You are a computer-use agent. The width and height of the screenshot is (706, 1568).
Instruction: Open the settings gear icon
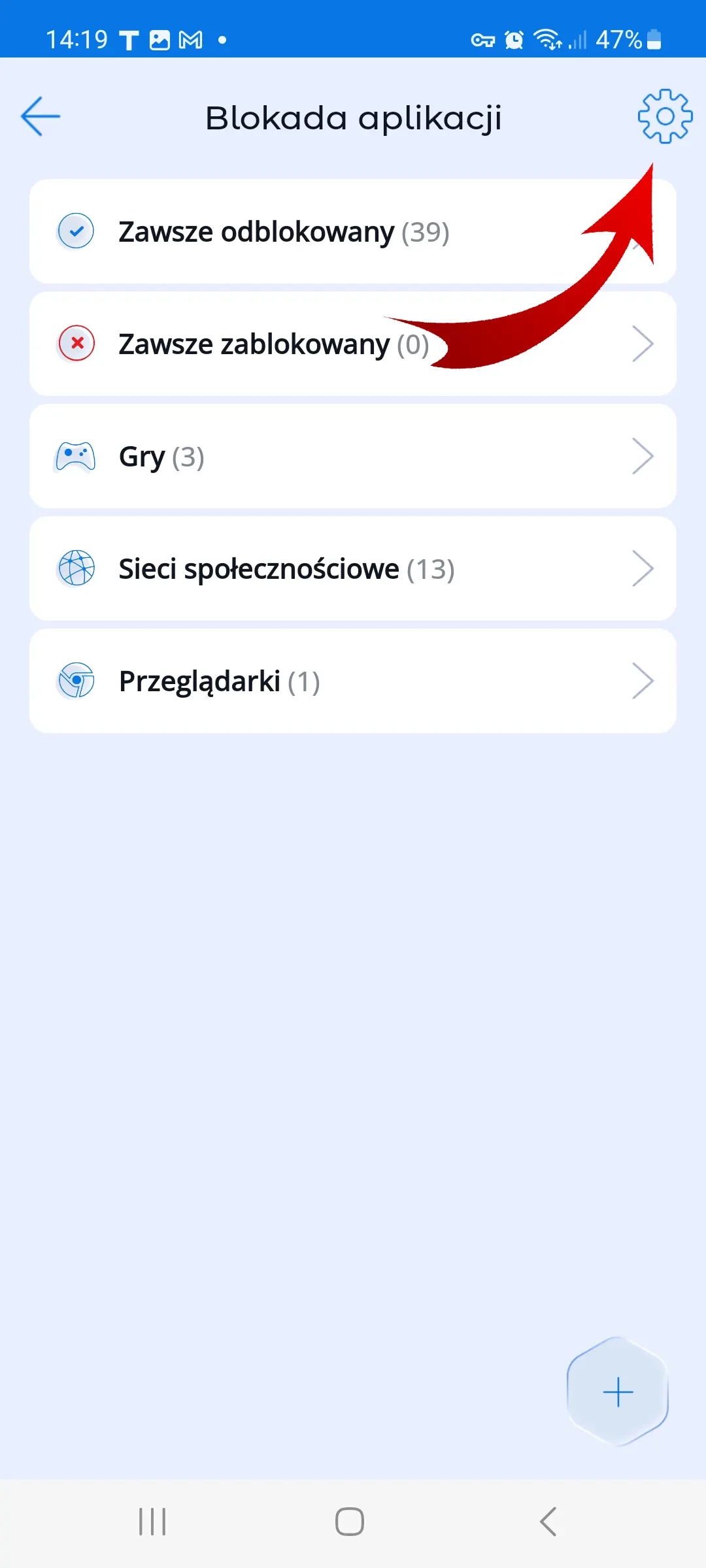coord(665,116)
